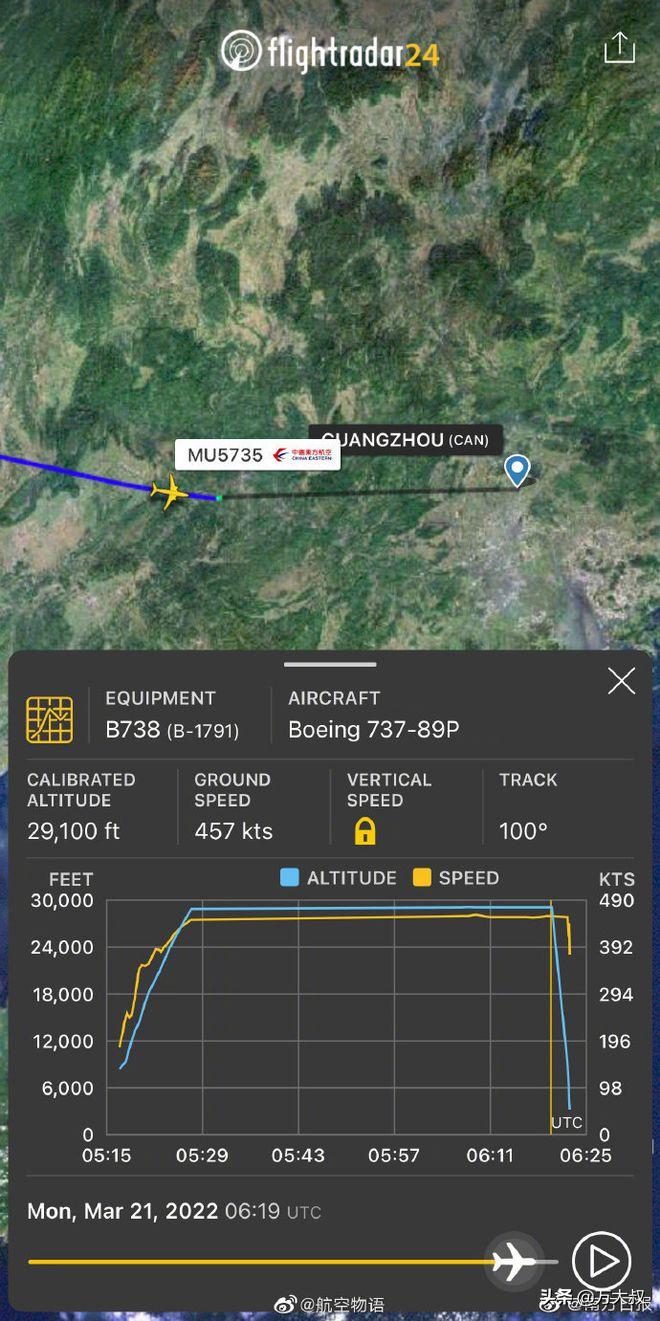Image resolution: width=660 pixels, height=1321 pixels.
Task: Select the MU5735 flight label
Action: click(x=257, y=455)
